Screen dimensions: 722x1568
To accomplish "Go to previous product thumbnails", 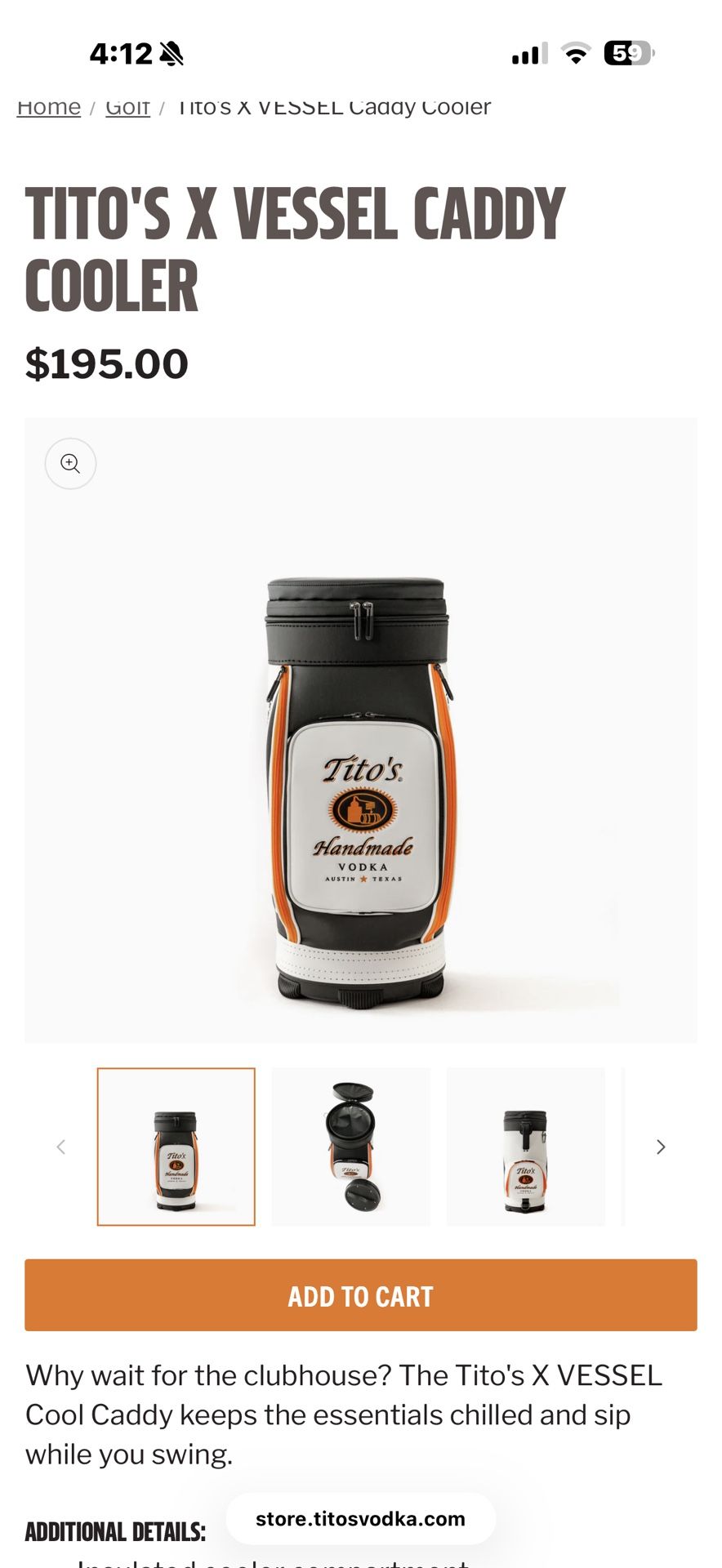I will 61,1147.
